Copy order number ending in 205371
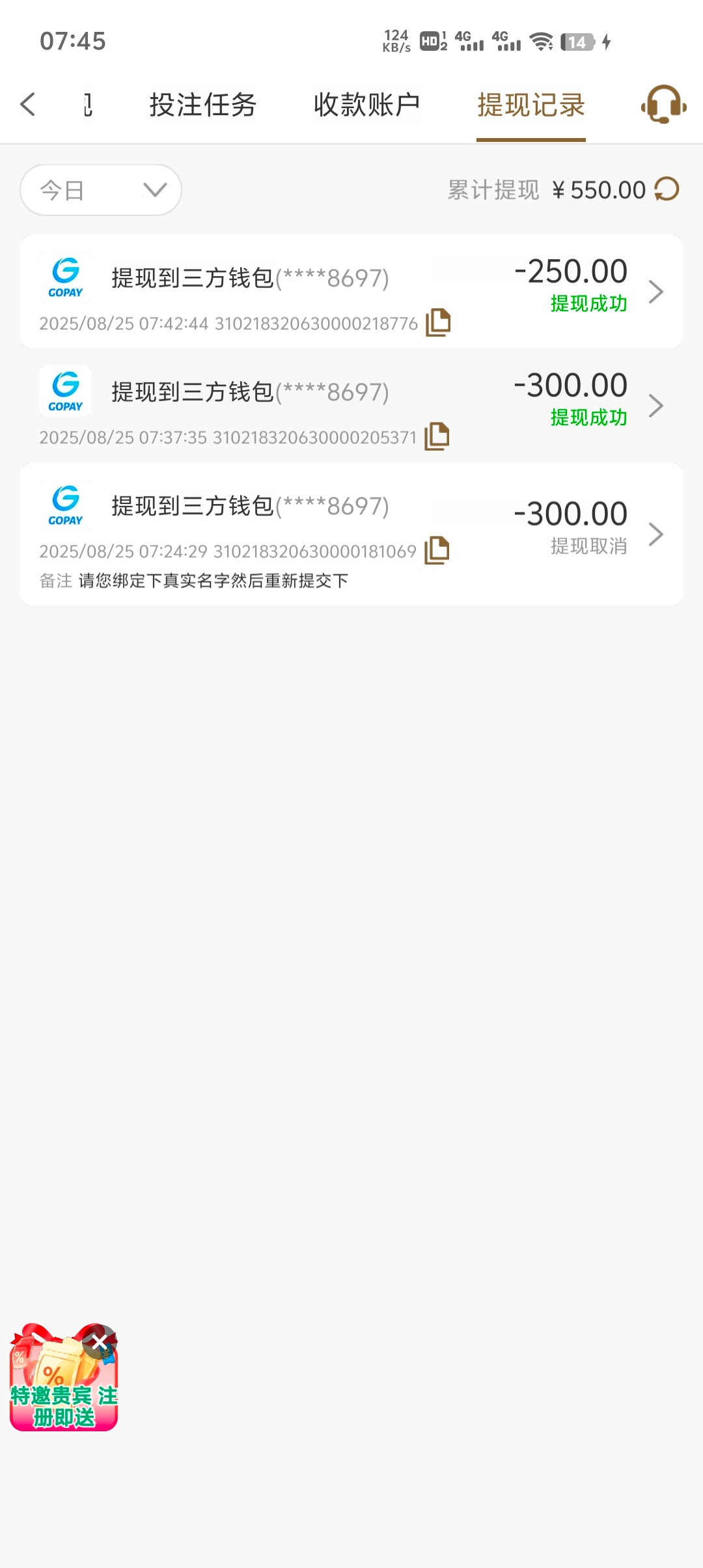 pyautogui.click(x=437, y=436)
